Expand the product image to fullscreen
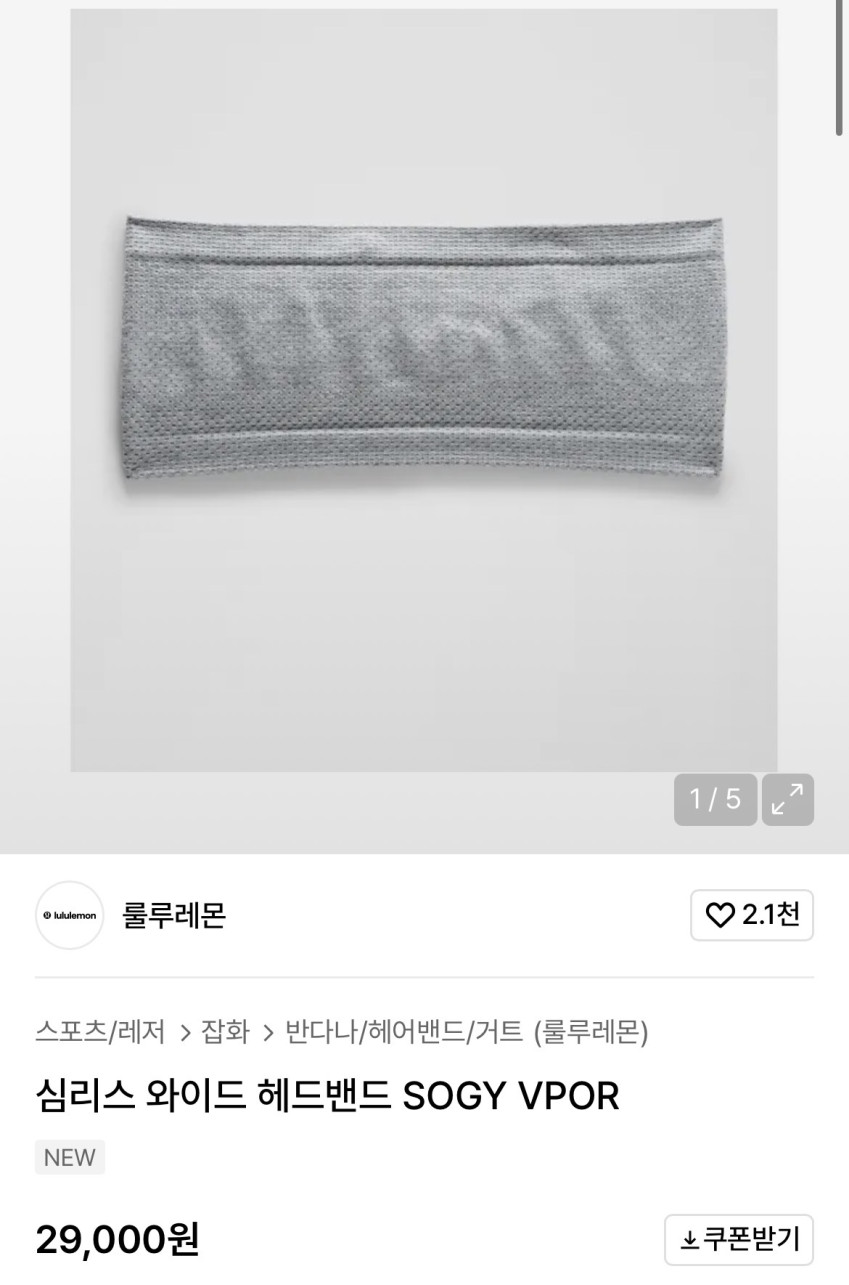This screenshot has width=849, height=1285. coord(788,799)
